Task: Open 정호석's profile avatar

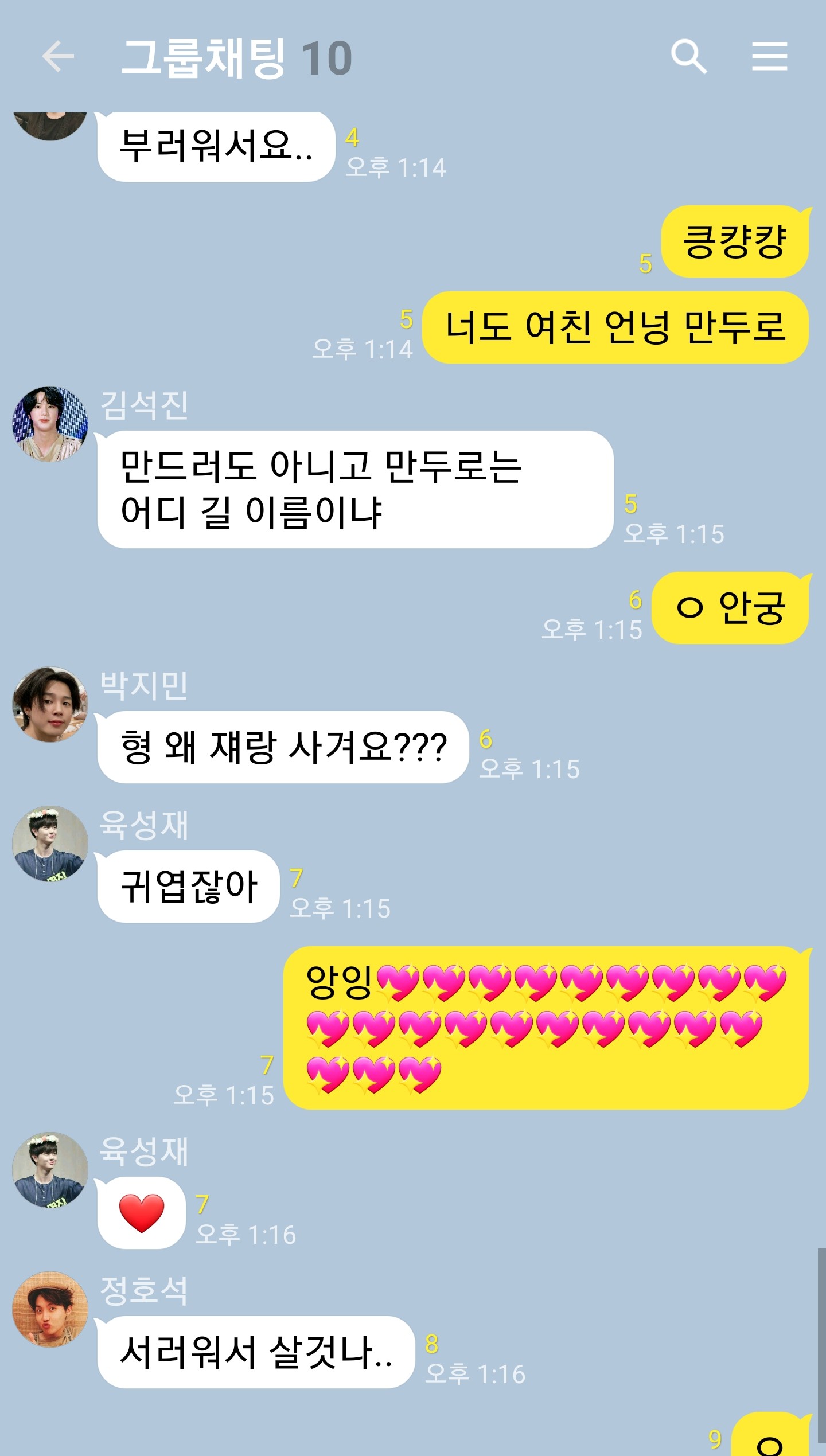Action: tap(50, 1309)
